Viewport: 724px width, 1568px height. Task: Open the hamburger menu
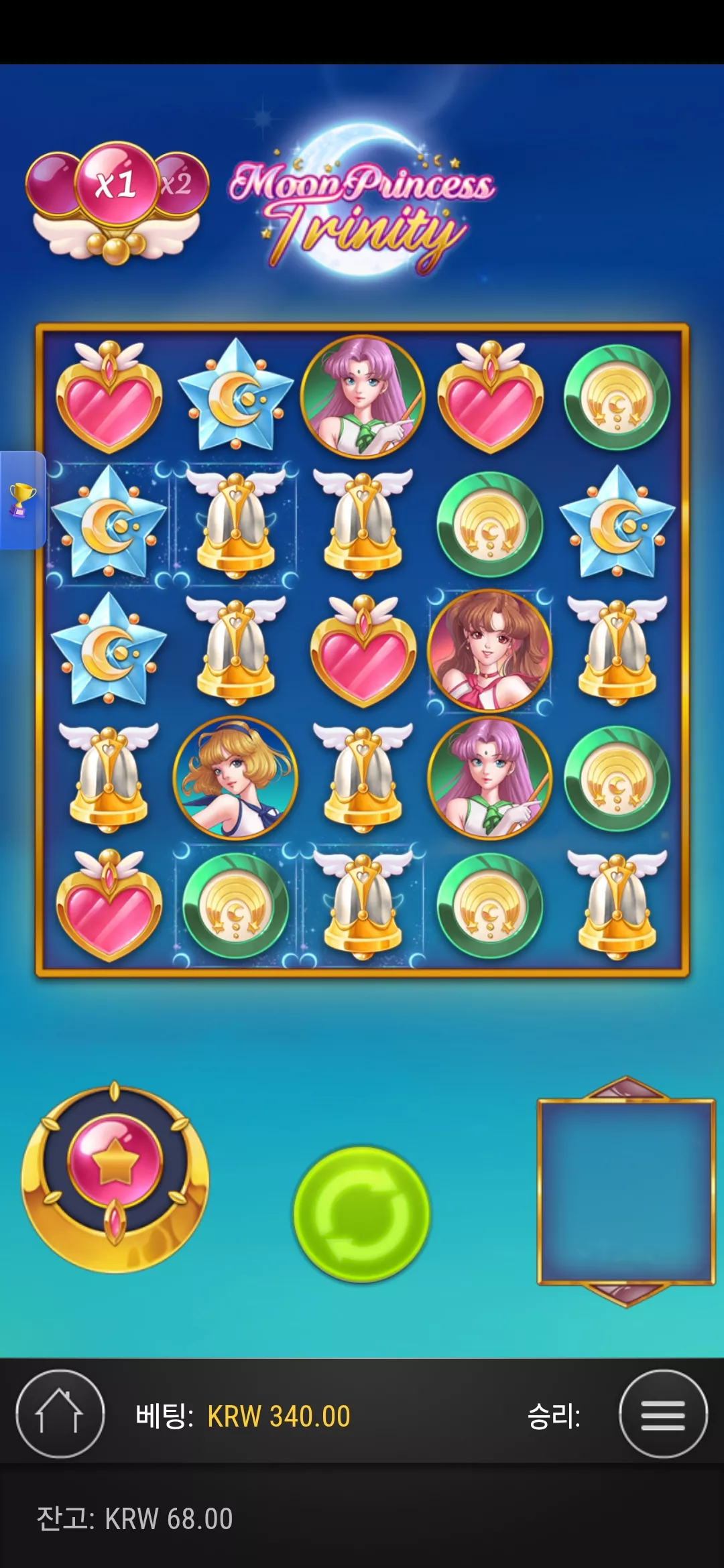(x=663, y=1415)
